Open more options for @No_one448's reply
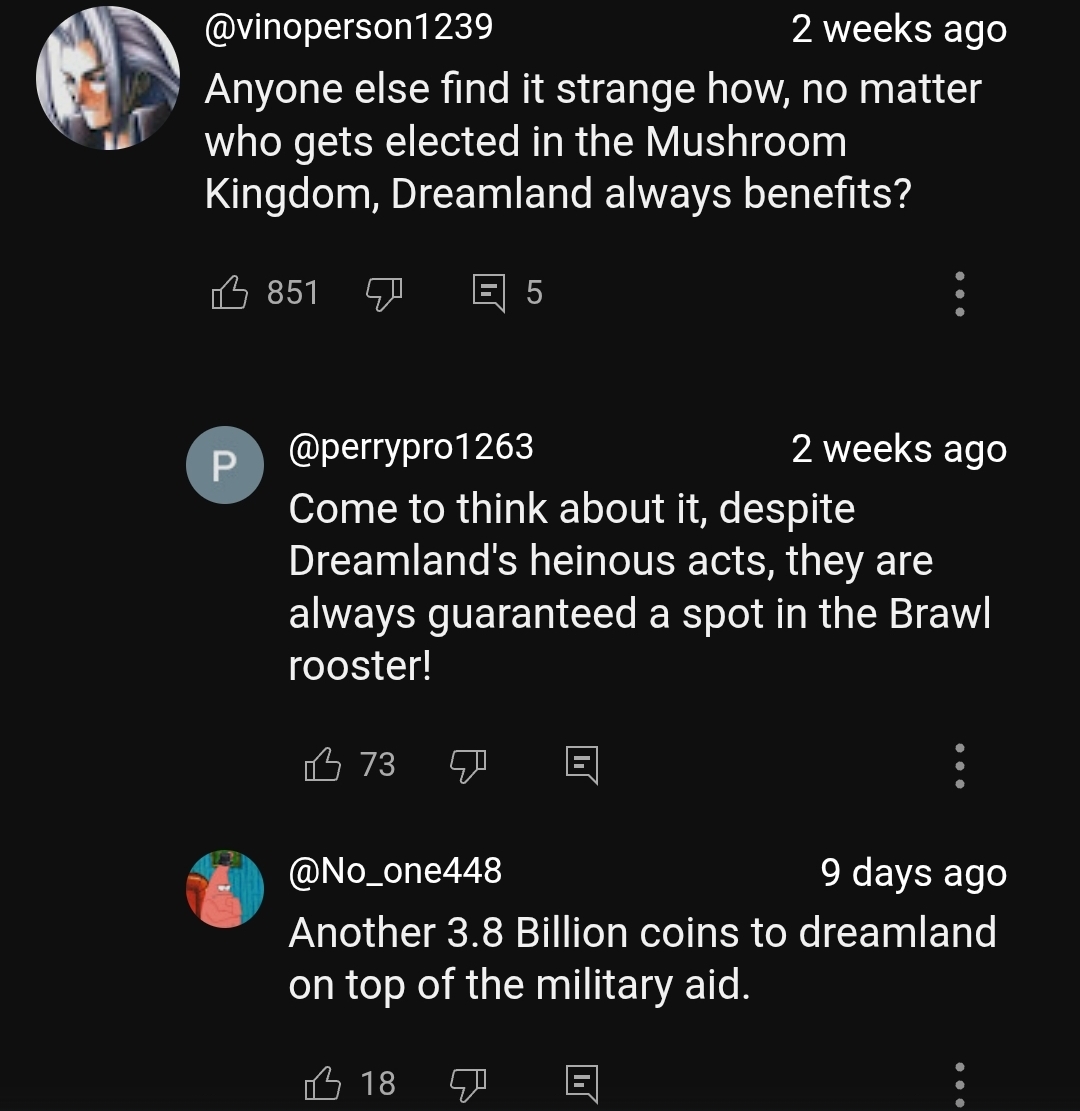Screen dimensions: 1080x1111 (x=959, y=1083)
